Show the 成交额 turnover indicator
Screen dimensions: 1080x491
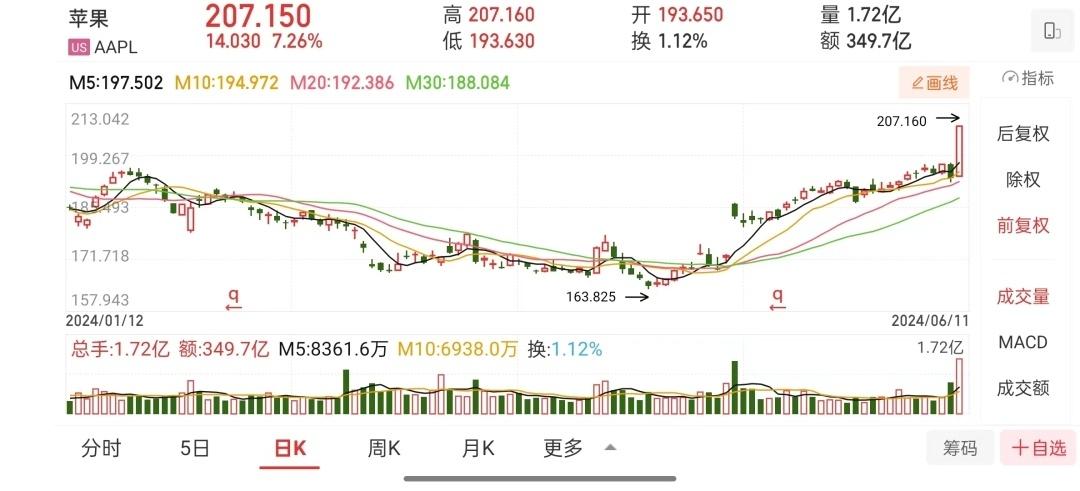pos(1023,388)
